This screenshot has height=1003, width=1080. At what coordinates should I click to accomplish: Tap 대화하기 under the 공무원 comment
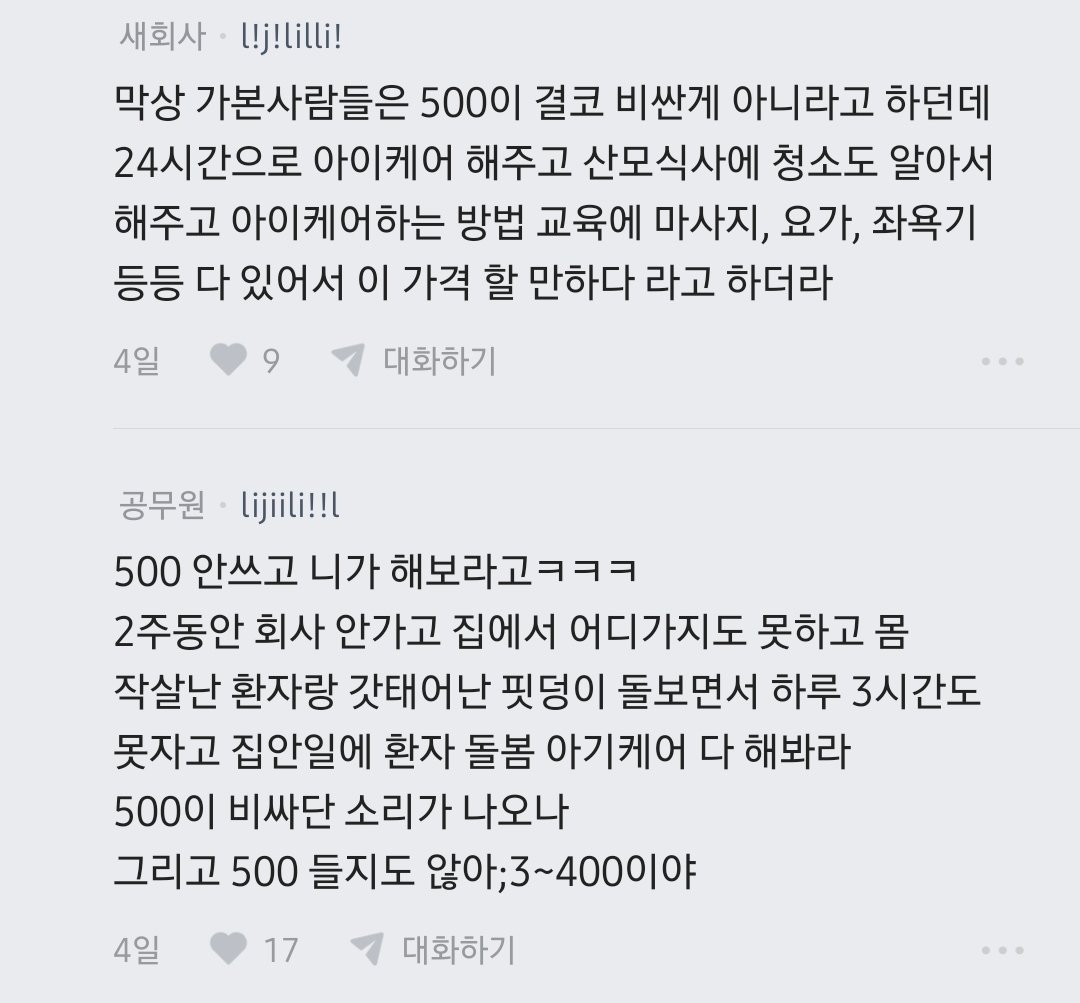click(x=433, y=948)
